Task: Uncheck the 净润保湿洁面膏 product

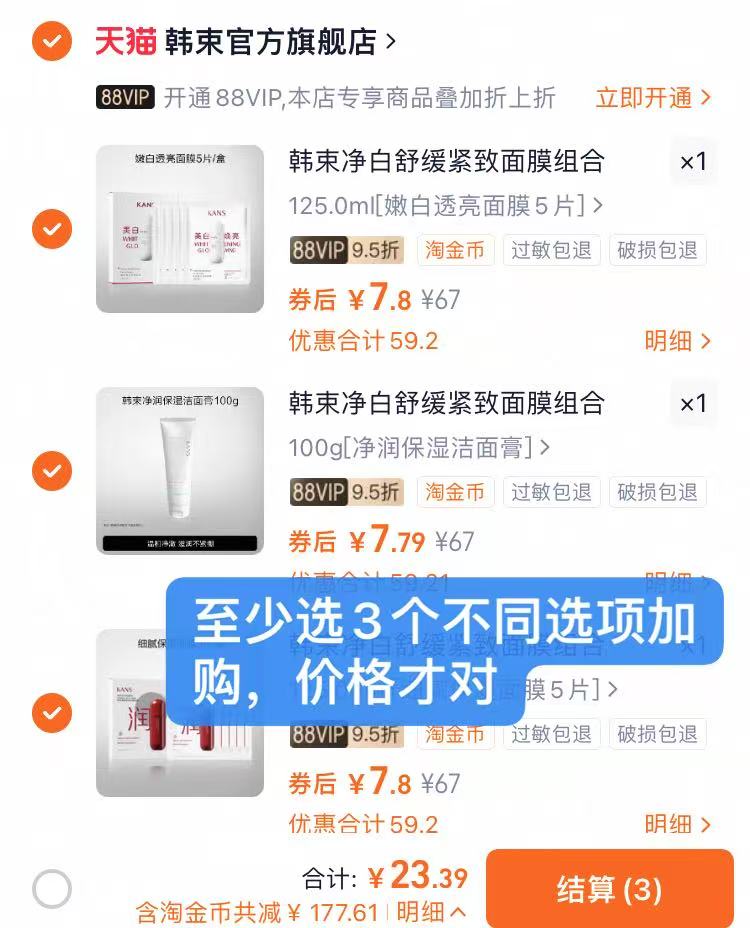Action: [x=51, y=470]
